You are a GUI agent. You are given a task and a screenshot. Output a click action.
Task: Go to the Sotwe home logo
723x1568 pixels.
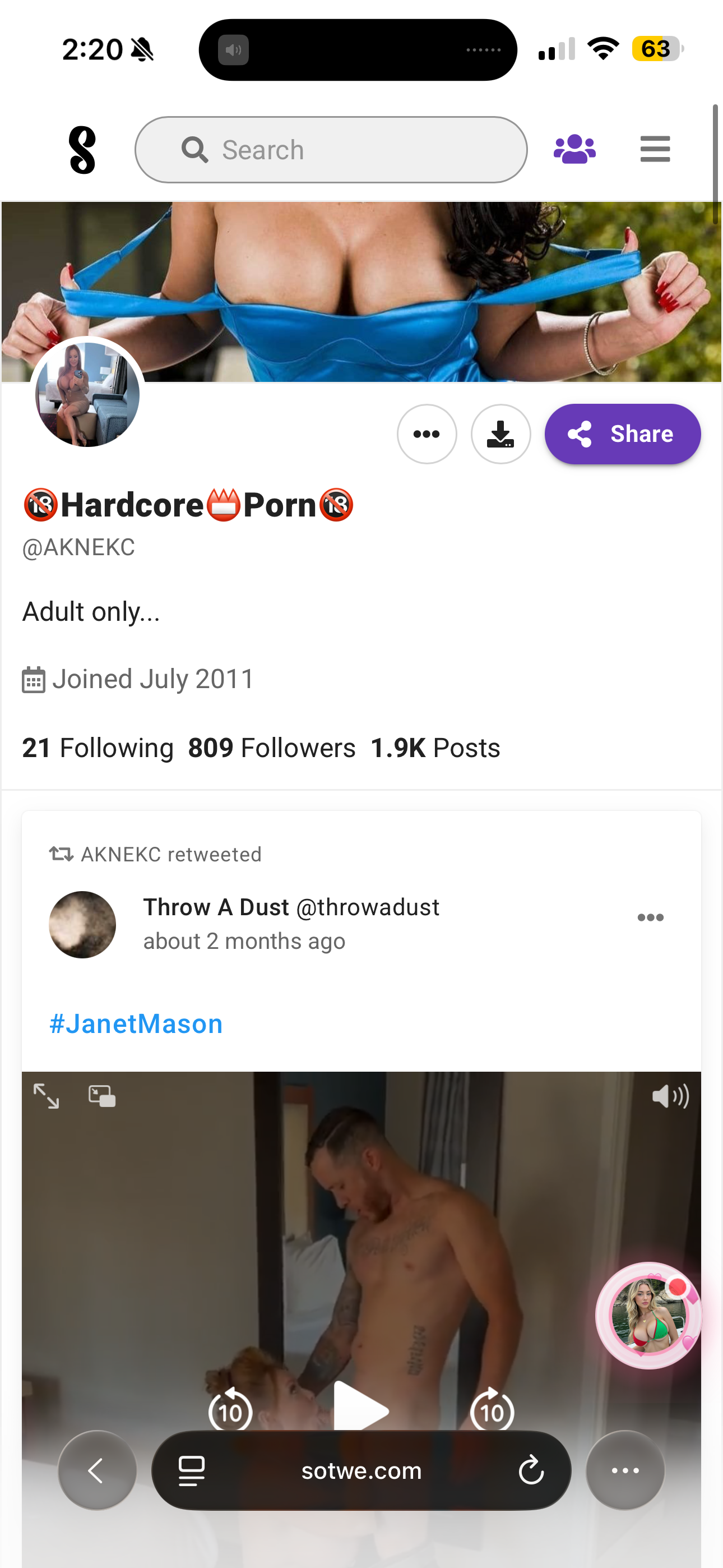tap(82, 150)
